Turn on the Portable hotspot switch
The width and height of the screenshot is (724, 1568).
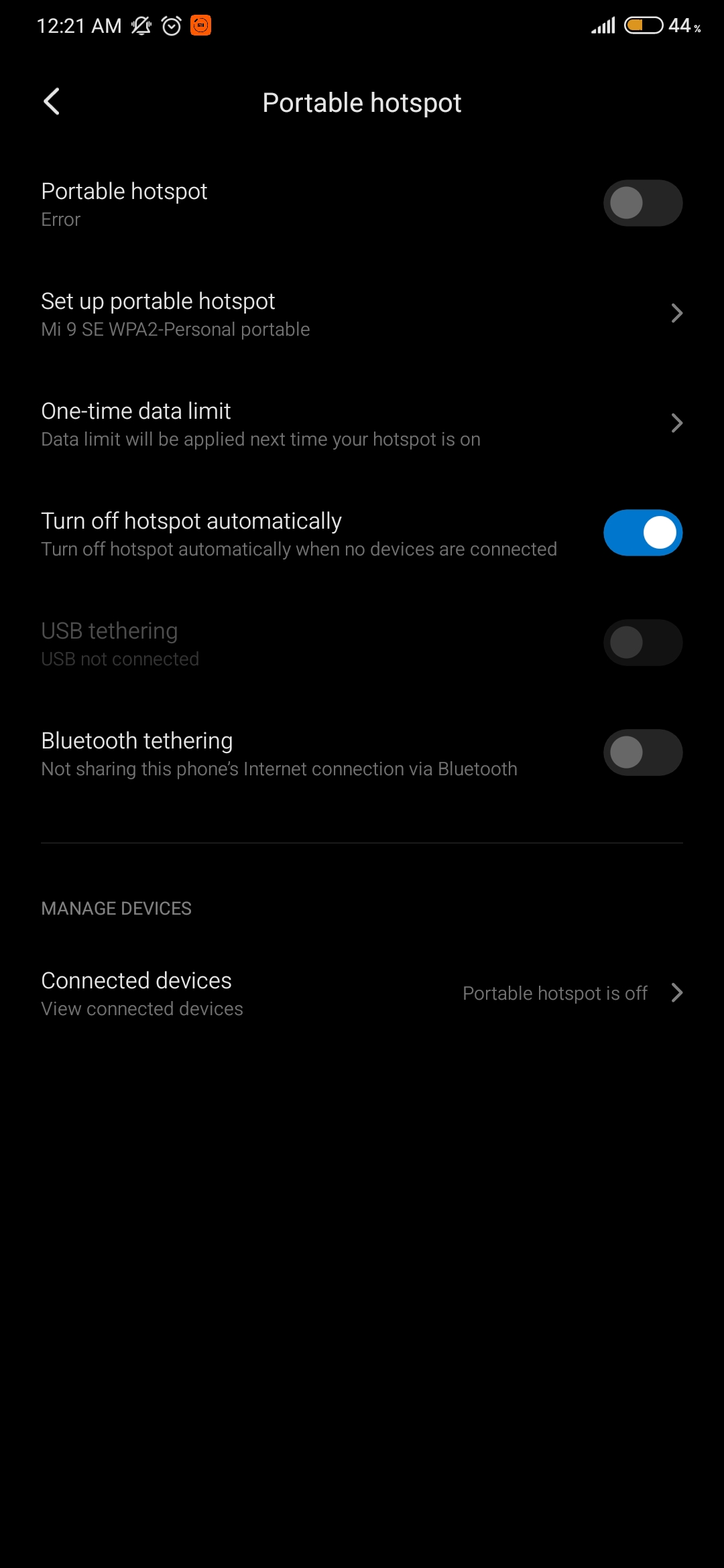(x=643, y=203)
